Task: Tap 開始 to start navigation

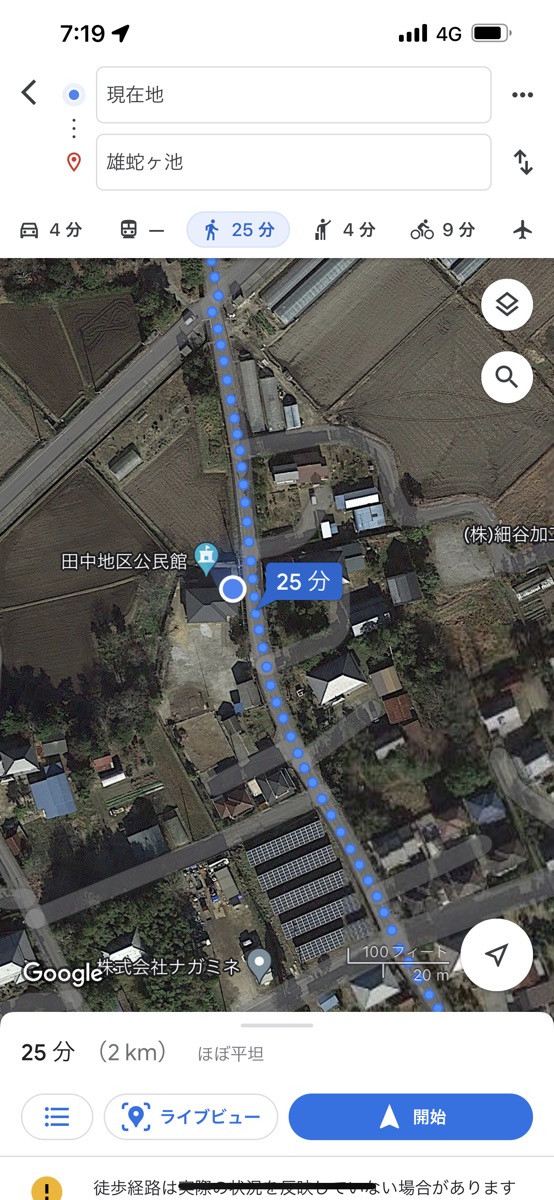Action: click(411, 1117)
